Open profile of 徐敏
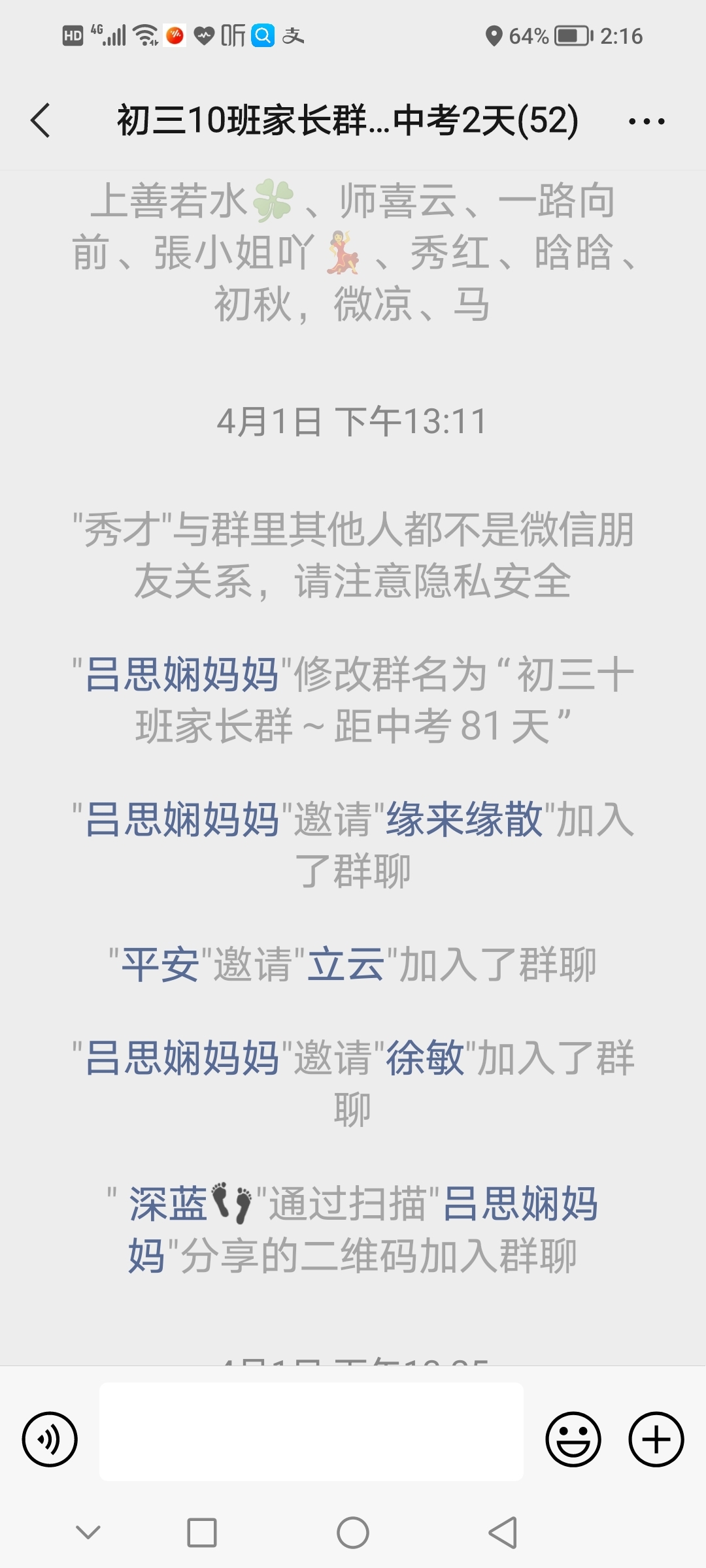This screenshot has height=1568, width=706. point(426,1058)
